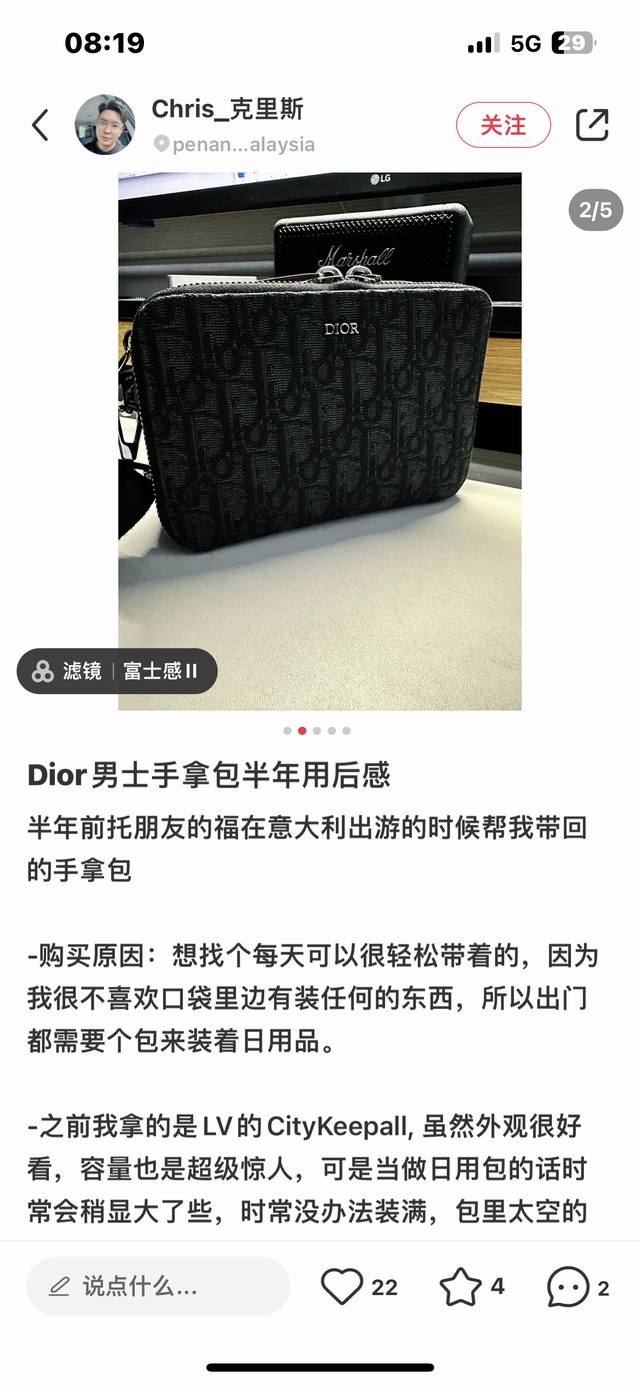Follow the author via 关注 button

click(503, 126)
